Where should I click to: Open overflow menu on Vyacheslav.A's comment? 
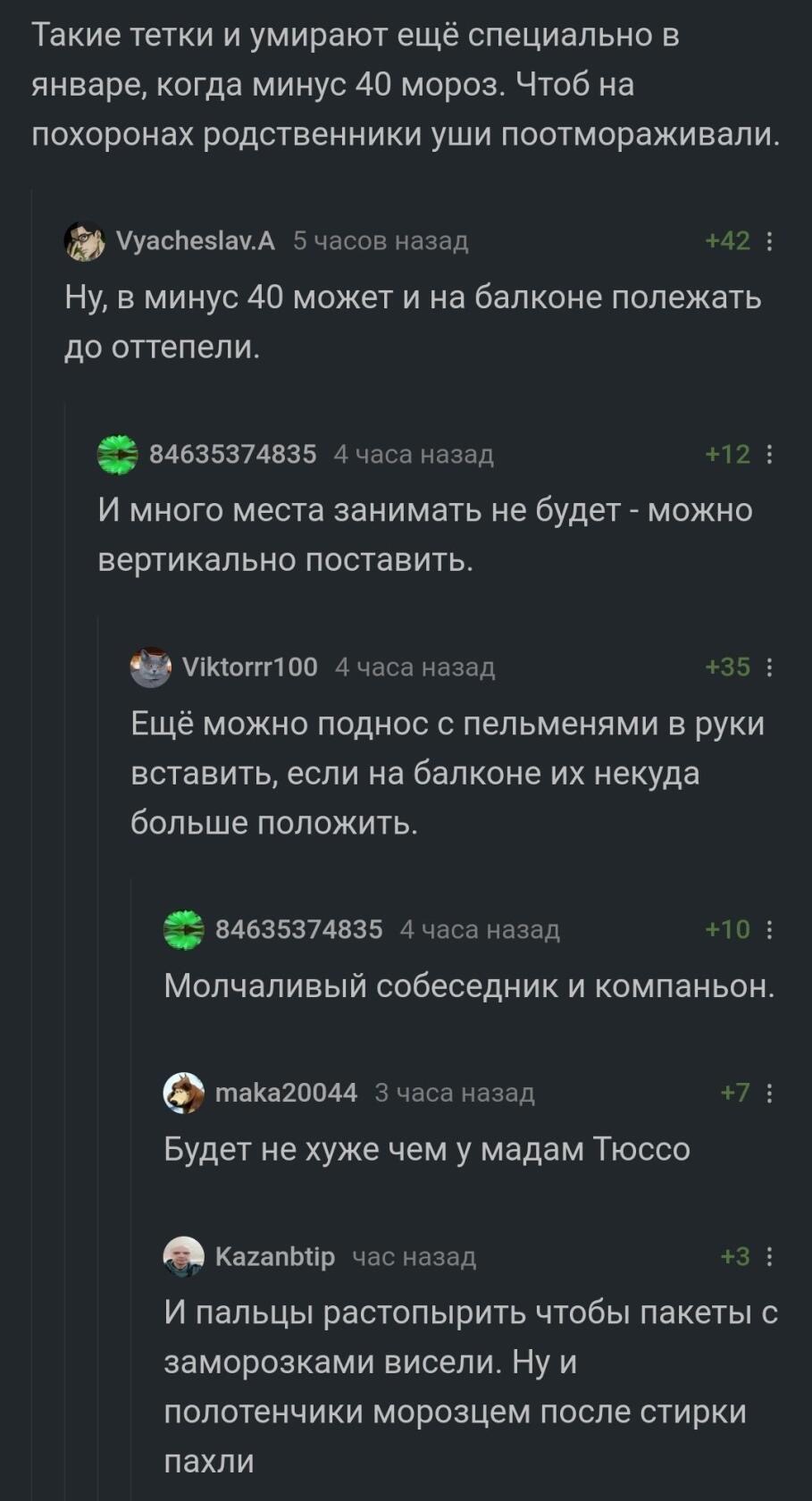click(770, 241)
